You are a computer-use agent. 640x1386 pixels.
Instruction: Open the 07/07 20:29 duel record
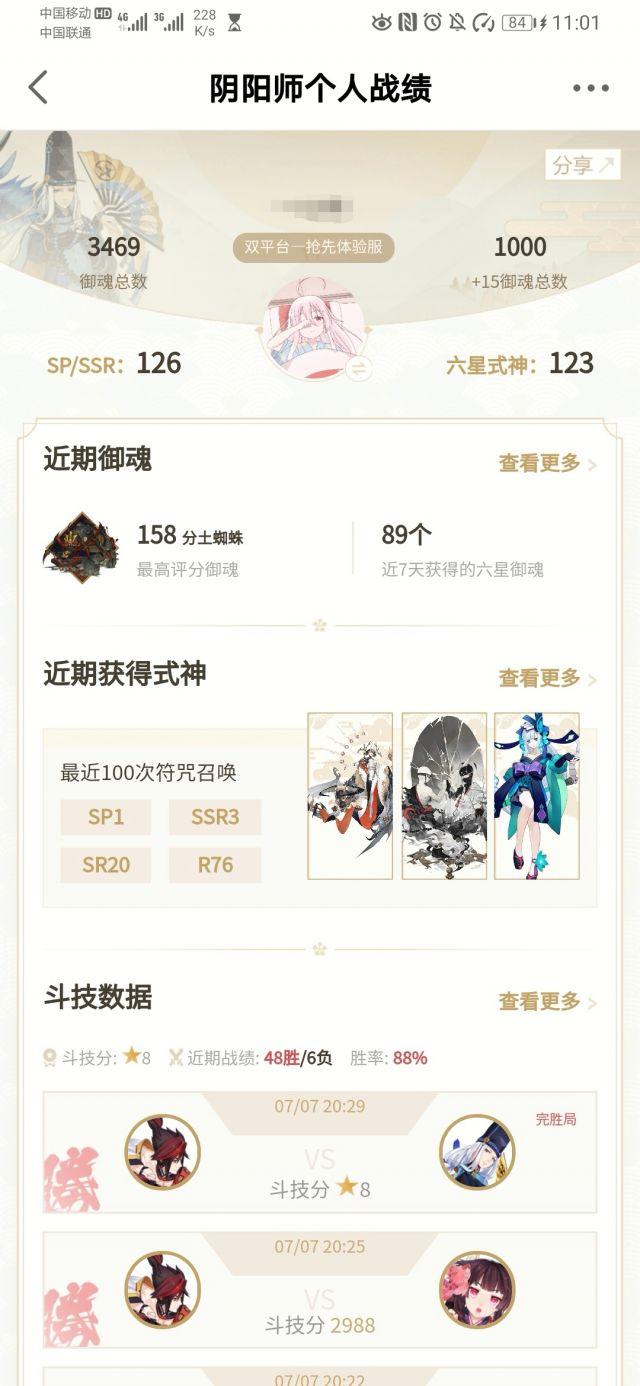(320, 1152)
